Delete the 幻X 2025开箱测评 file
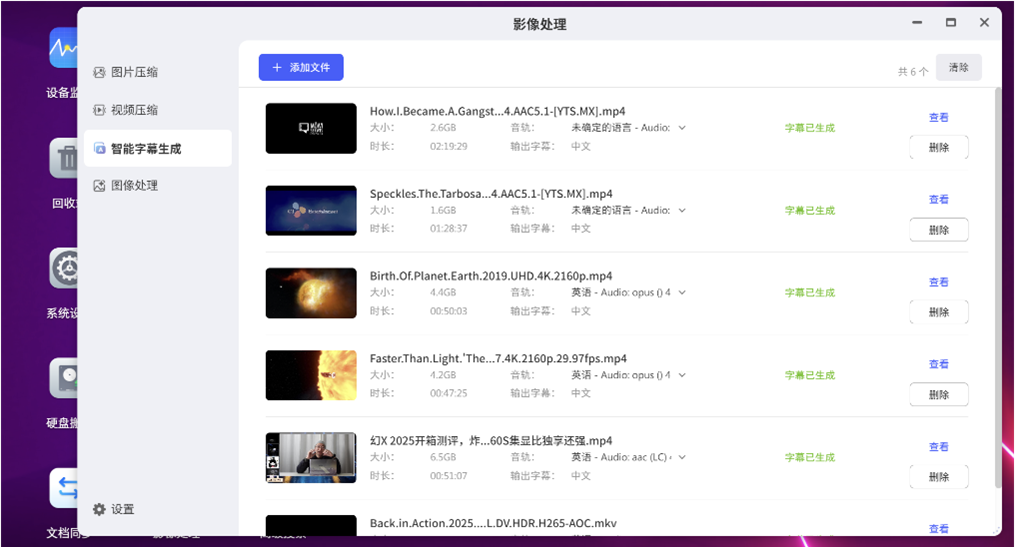This screenshot has height=547, width=1015. coord(938,476)
